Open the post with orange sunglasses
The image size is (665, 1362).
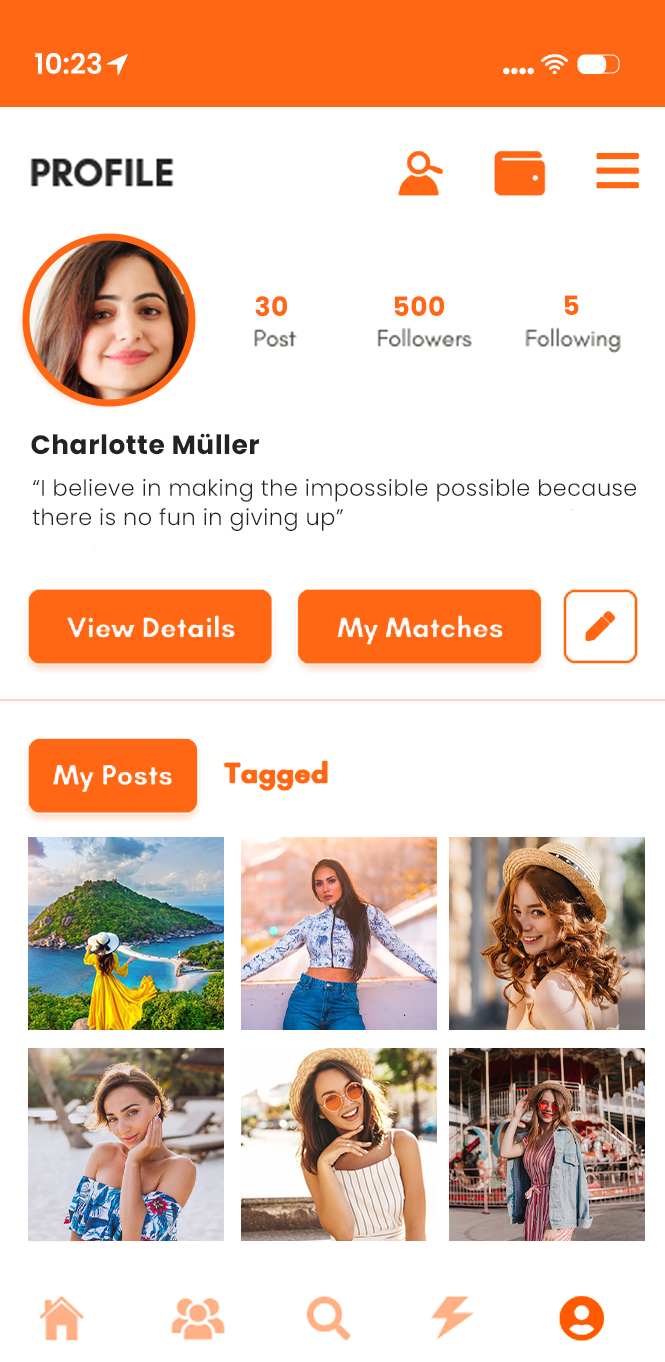tap(339, 1144)
